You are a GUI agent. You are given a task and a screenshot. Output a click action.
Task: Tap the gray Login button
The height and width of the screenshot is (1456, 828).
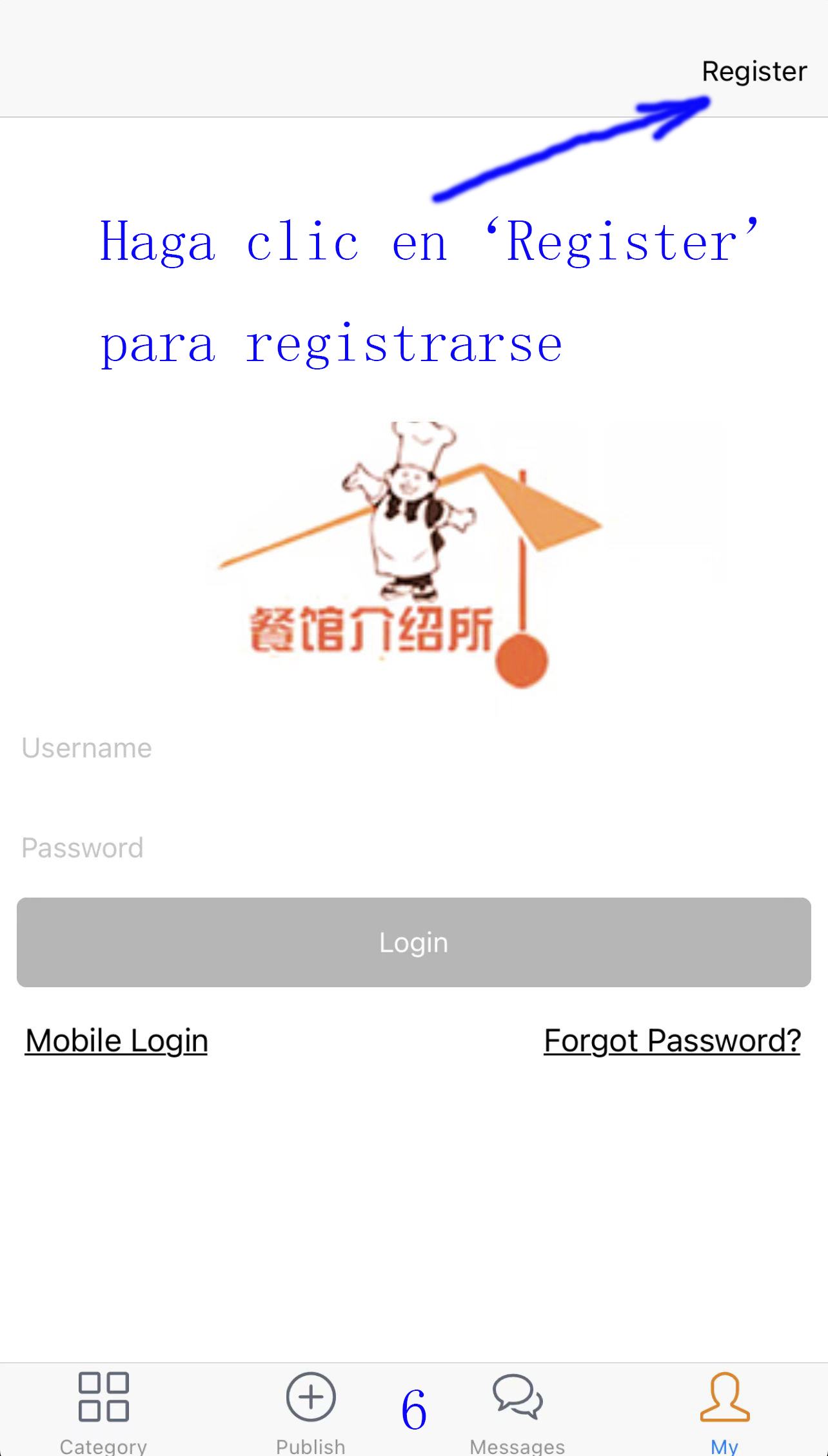414,942
